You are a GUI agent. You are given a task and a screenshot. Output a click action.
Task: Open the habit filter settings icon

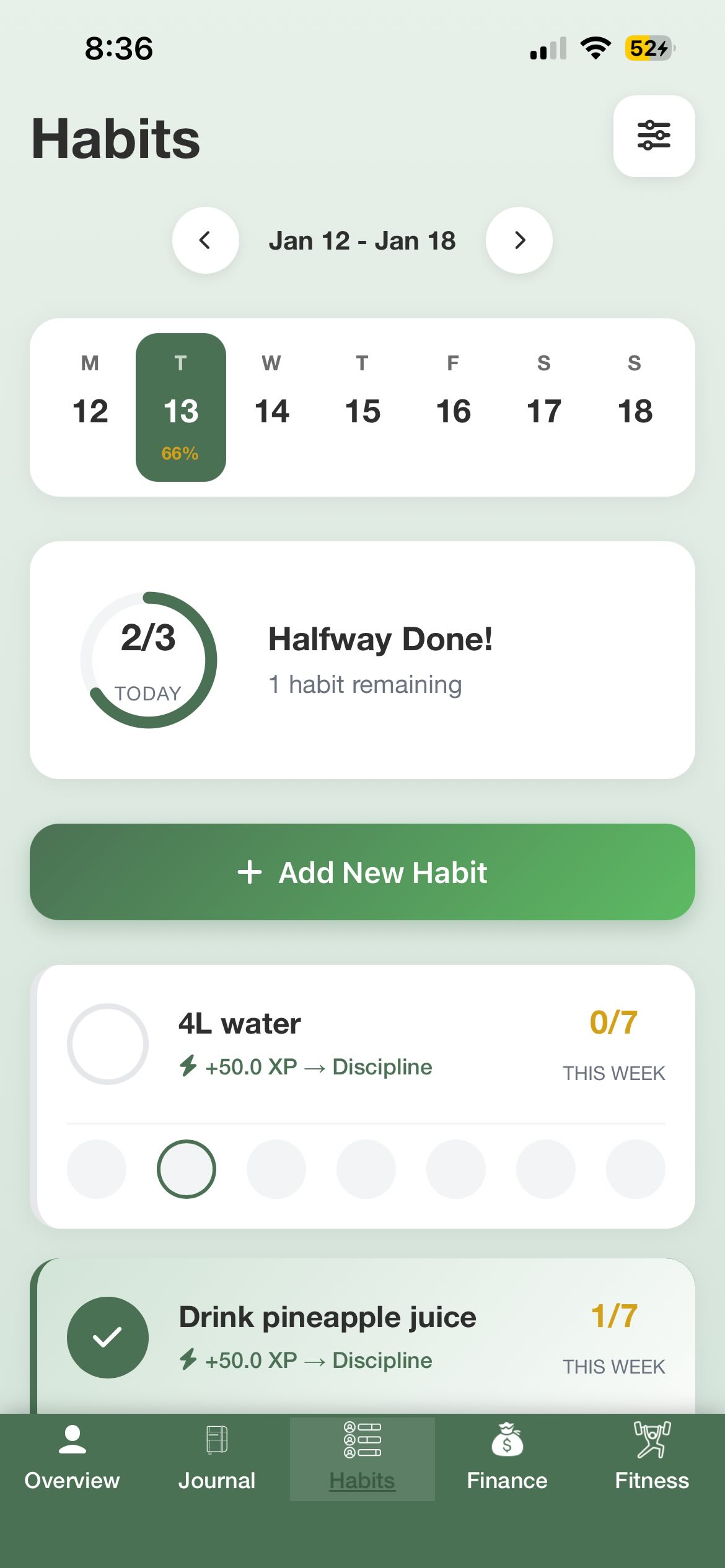pyautogui.click(x=654, y=136)
